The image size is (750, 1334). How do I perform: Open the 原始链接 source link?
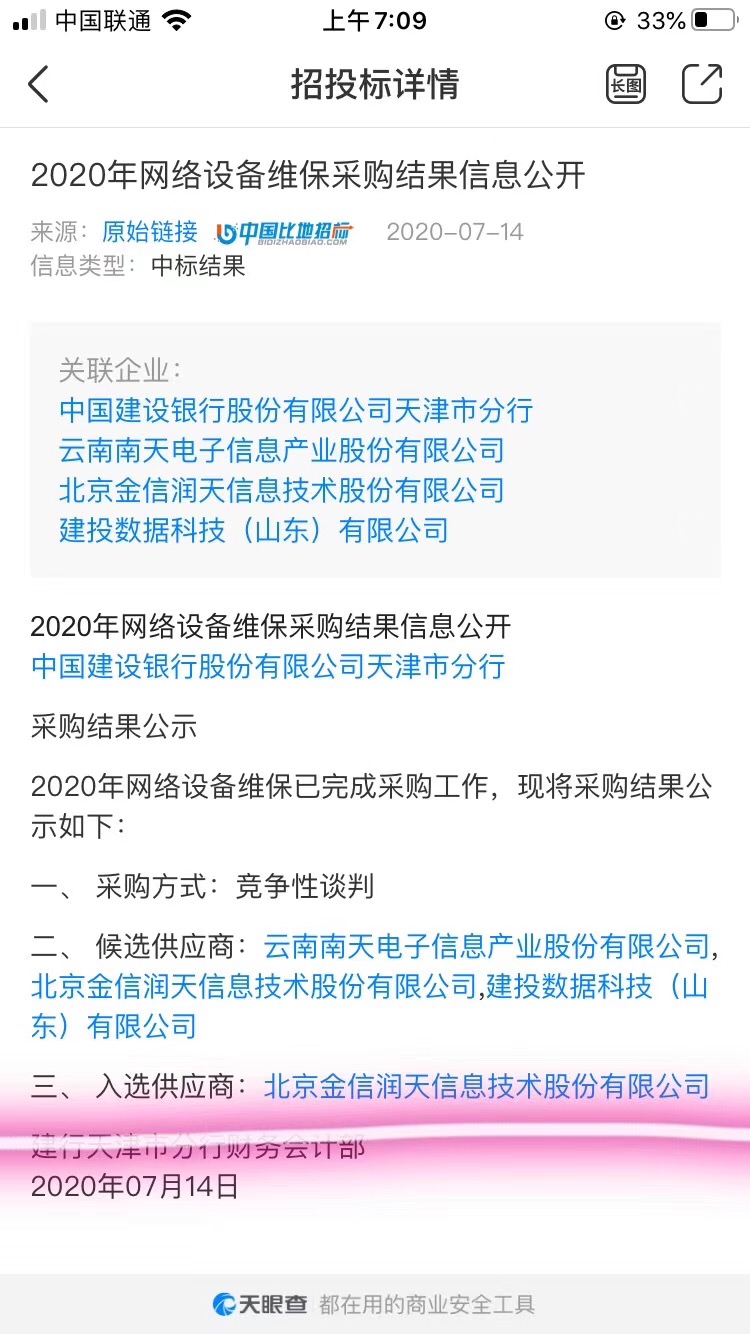pos(150,232)
